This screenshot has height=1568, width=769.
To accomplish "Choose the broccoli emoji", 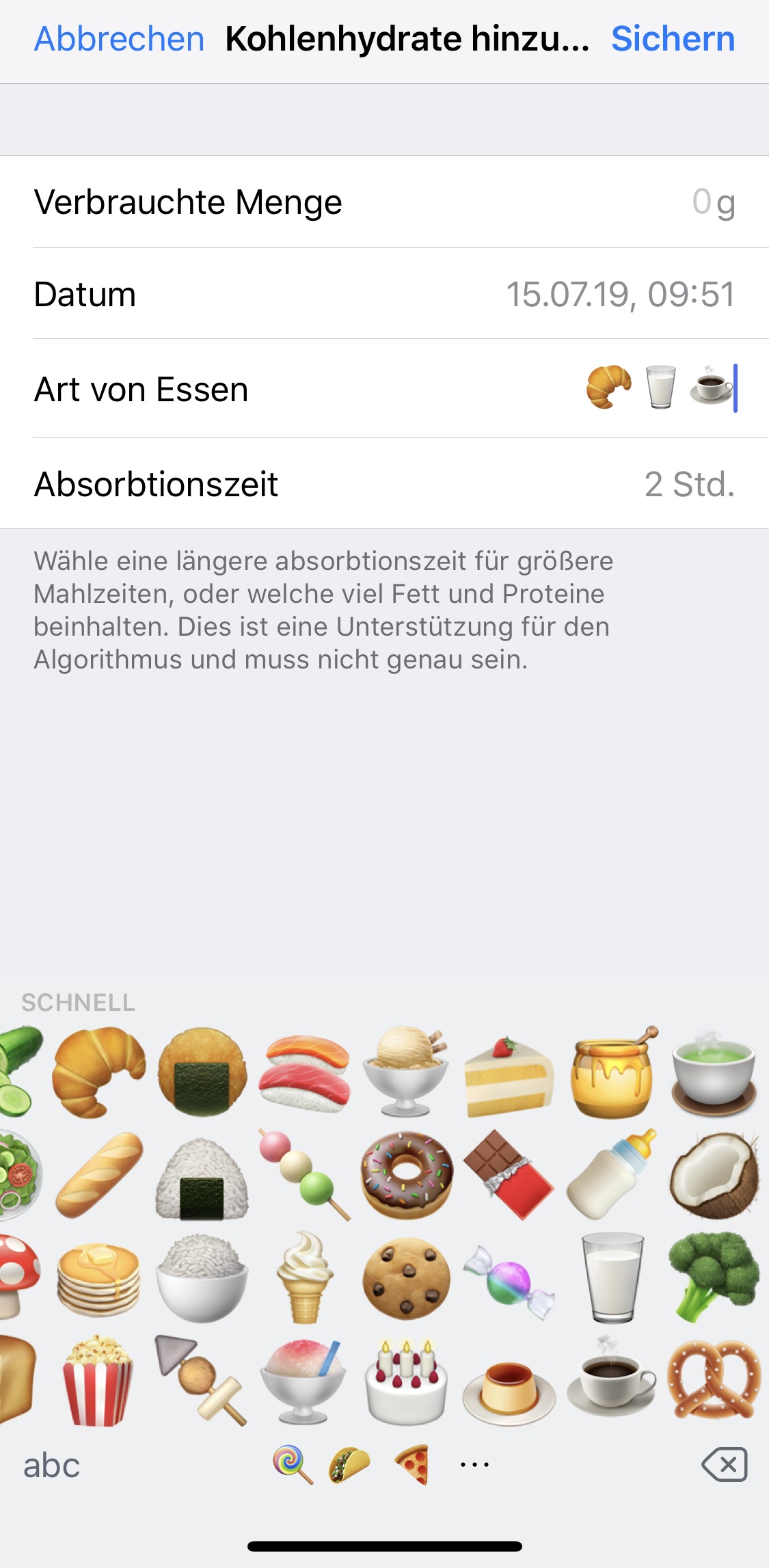I will point(714,1278).
